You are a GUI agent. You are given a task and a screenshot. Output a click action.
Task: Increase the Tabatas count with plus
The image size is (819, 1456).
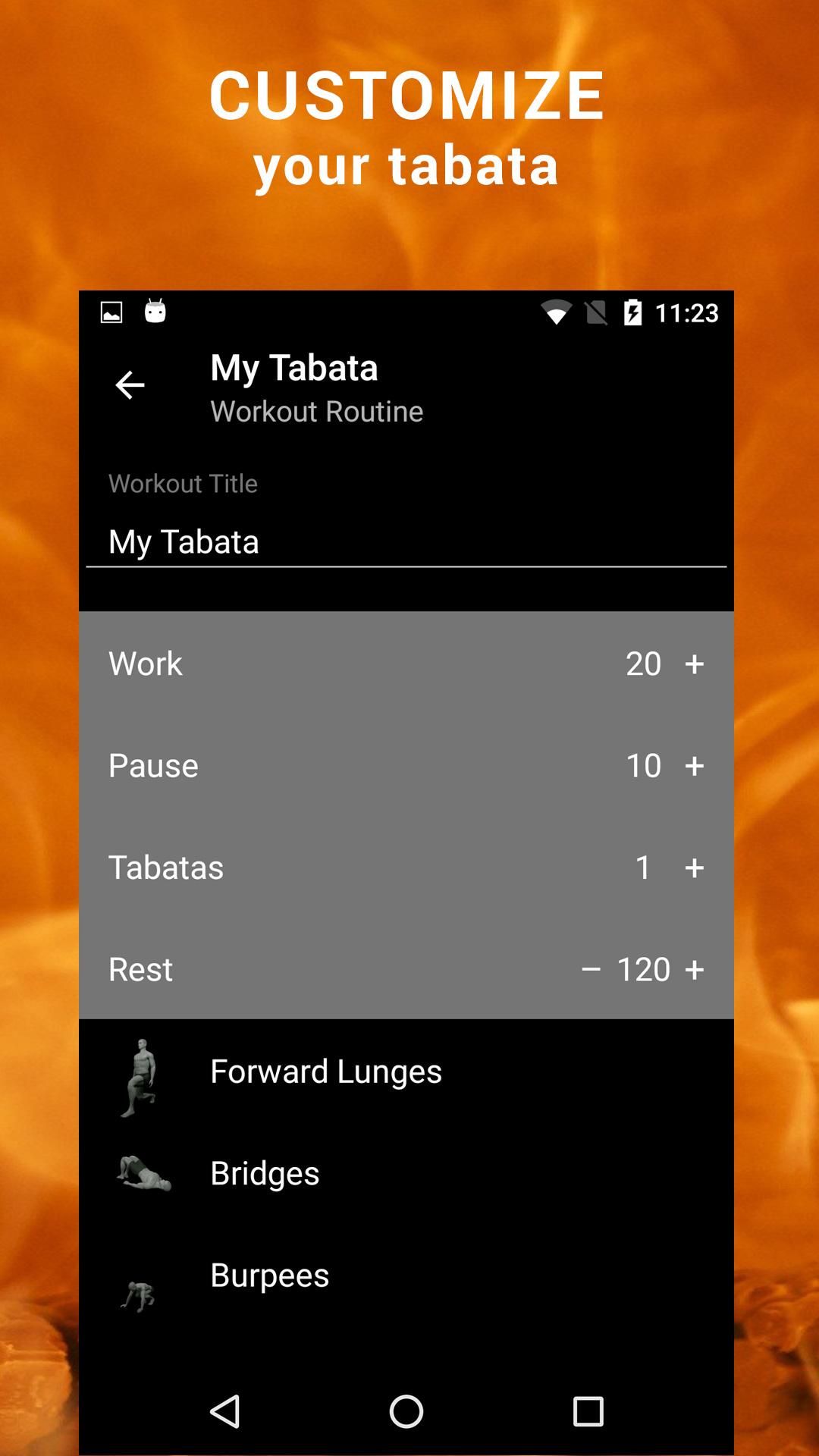[694, 868]
